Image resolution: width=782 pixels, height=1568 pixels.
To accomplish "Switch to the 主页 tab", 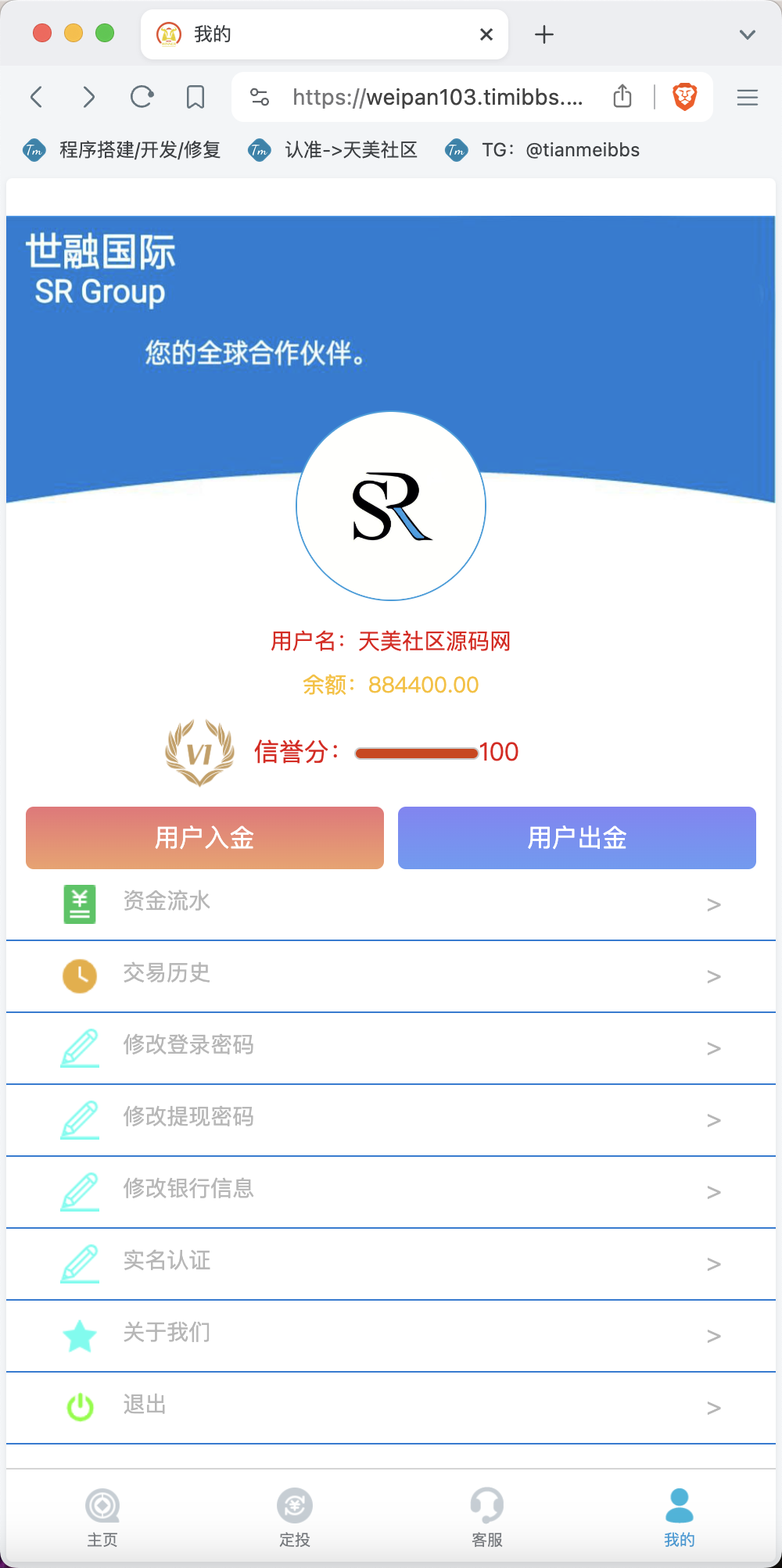I will coord(102,1517).
